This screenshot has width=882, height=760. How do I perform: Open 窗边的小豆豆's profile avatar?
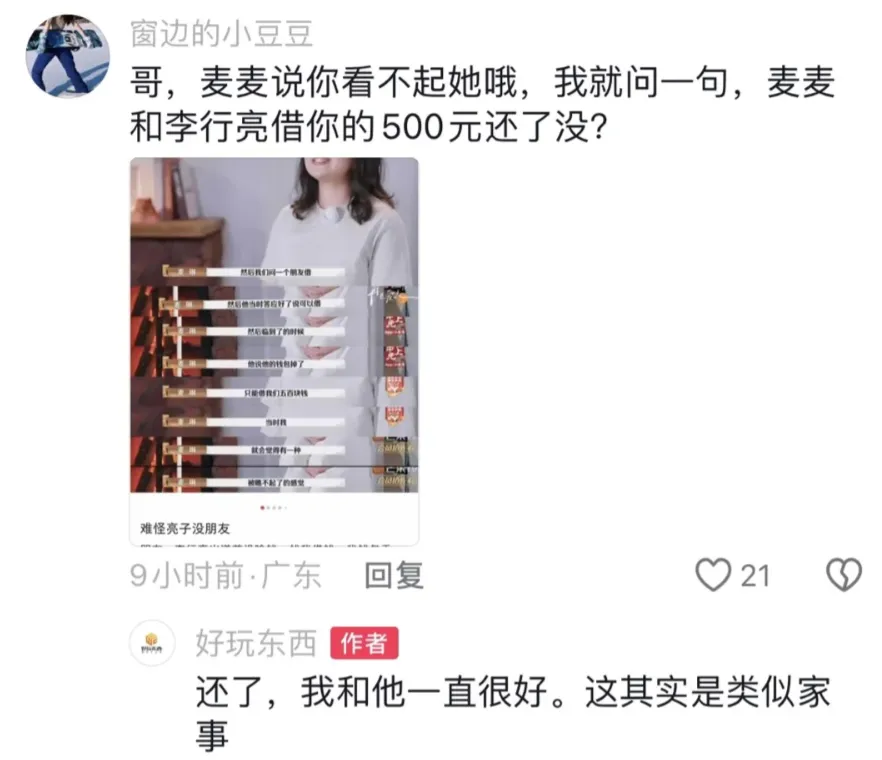pyautogui.click(x=67, y=55)
